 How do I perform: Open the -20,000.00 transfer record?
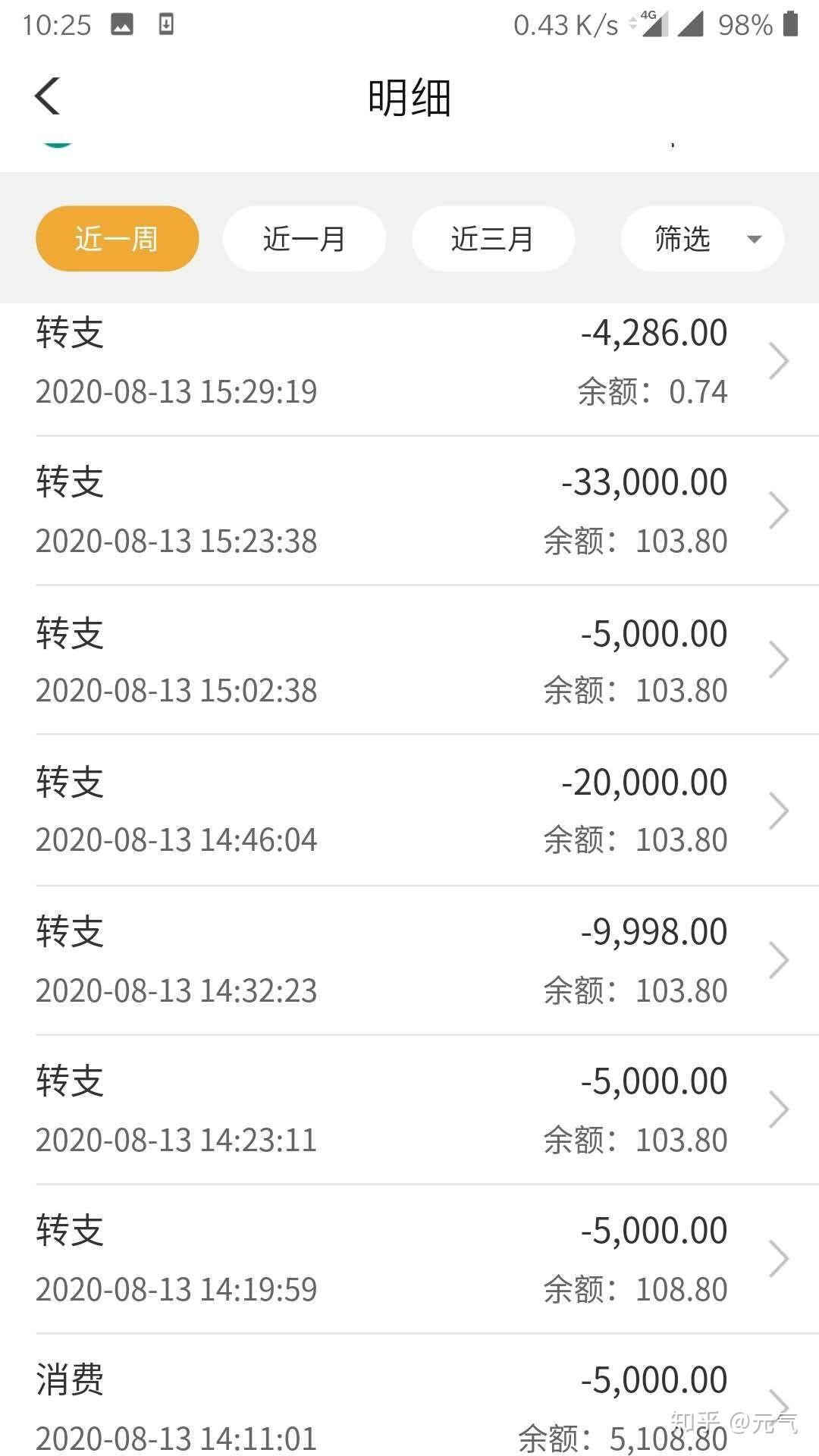[x=409, y=810]
